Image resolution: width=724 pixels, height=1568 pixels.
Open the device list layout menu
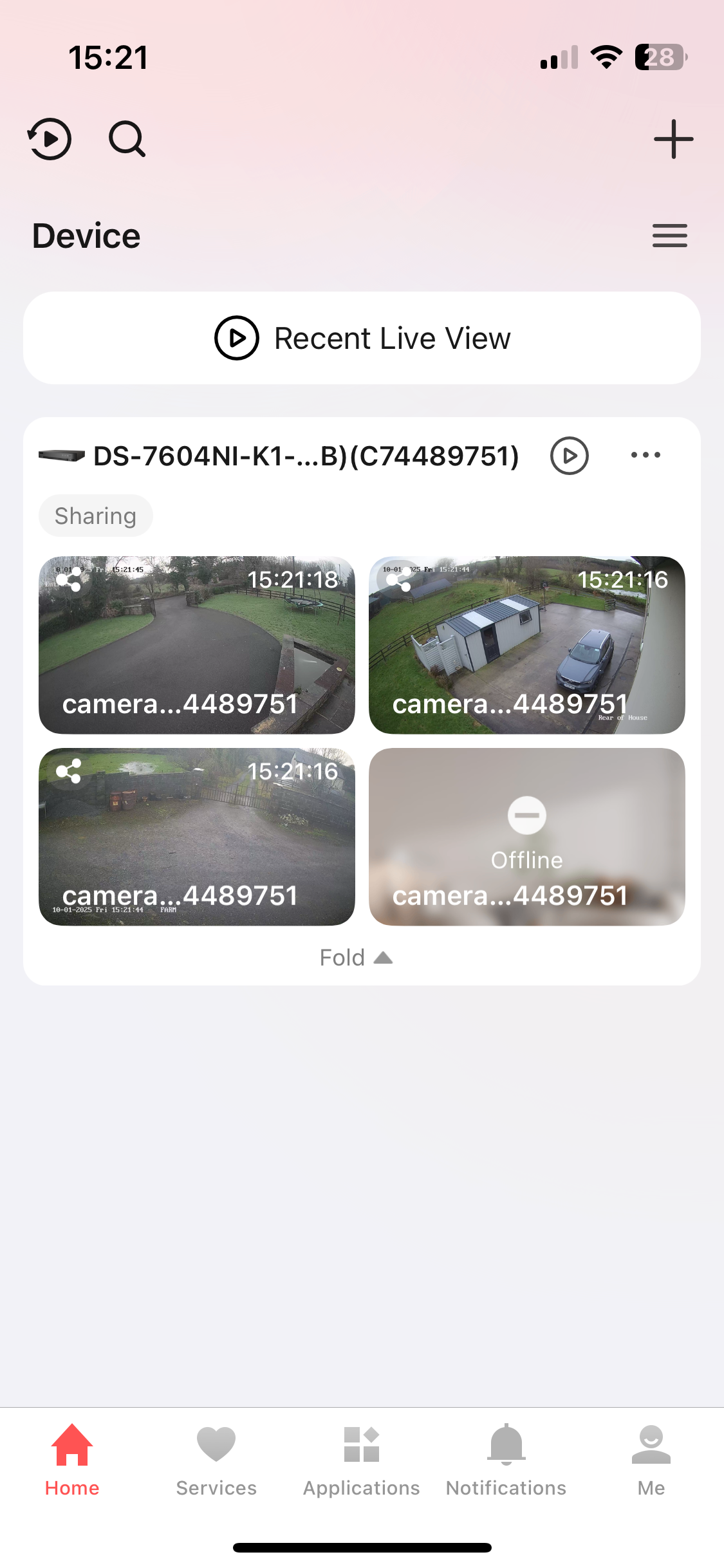pyautogui.click(x=669, y=236)
